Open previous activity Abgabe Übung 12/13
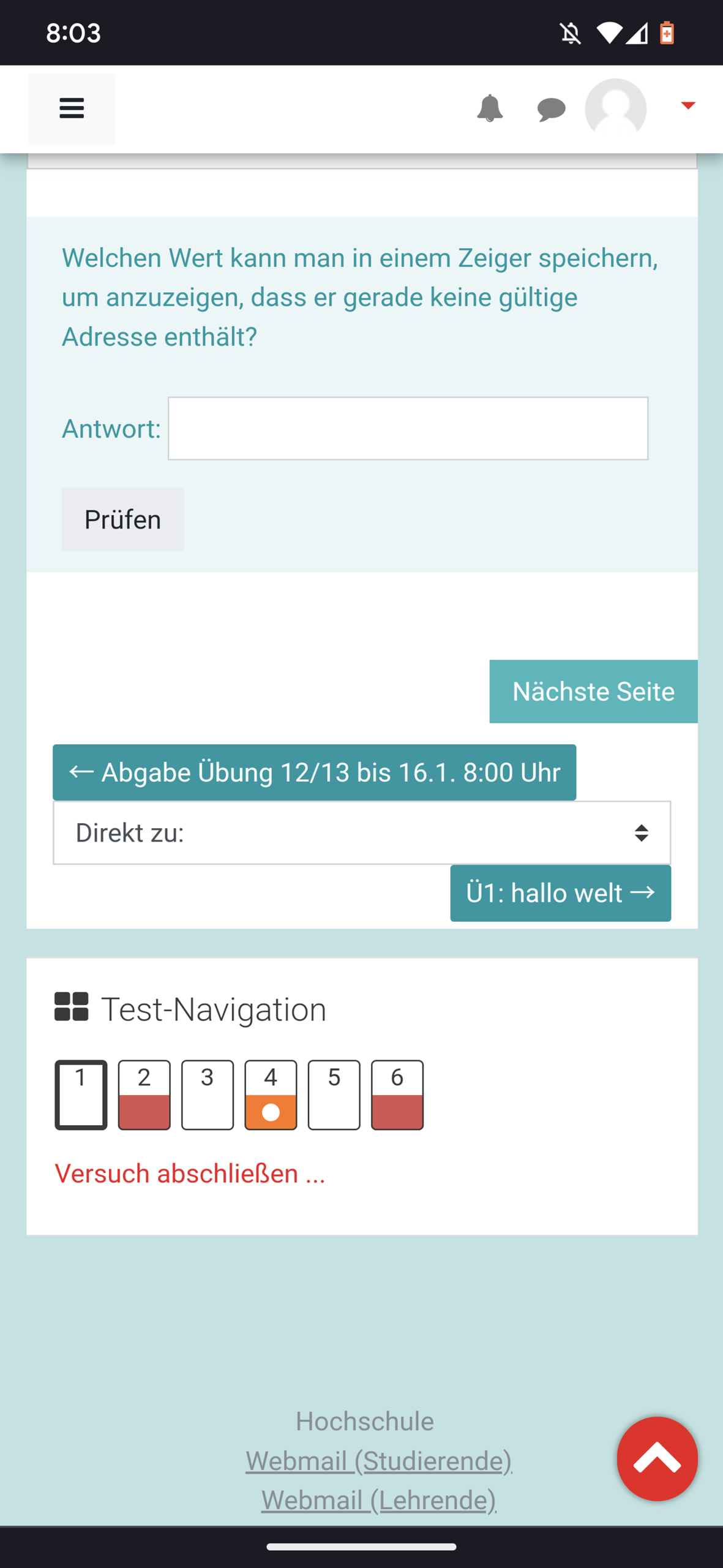Image resolution: width=723 pixels, height=1568 pixels. click(314, 772)
